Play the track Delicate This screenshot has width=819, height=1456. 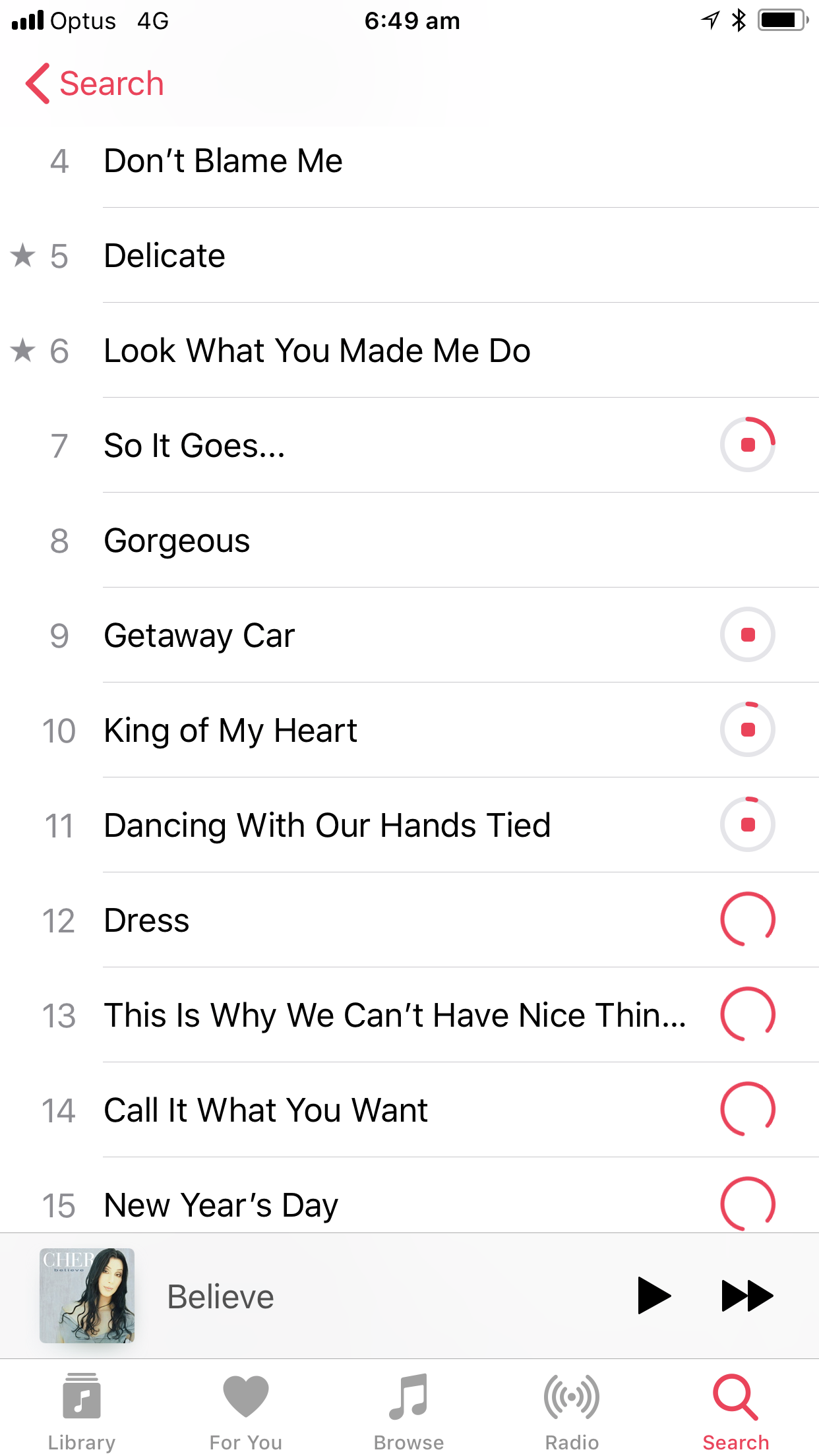tap(165, 256)
